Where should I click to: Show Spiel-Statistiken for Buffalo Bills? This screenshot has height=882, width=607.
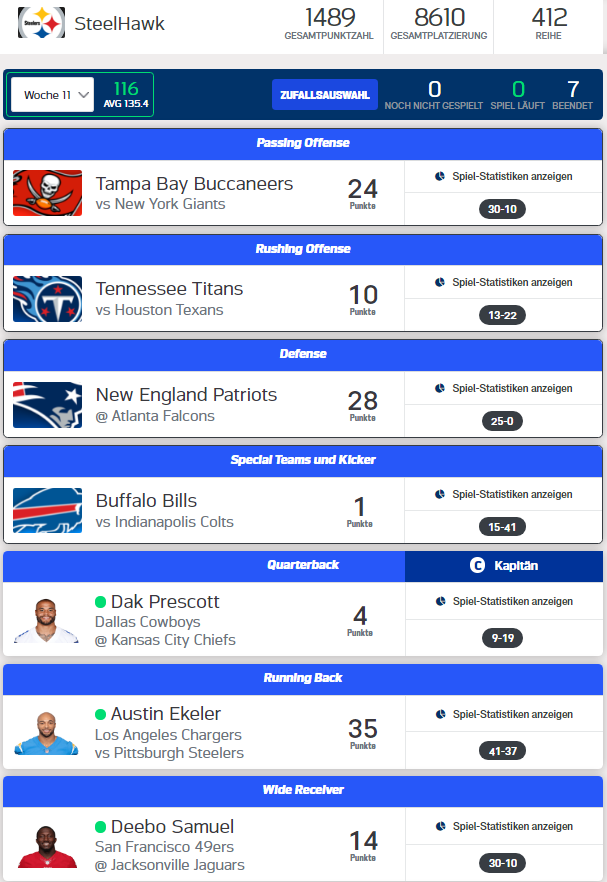(504, 494)
